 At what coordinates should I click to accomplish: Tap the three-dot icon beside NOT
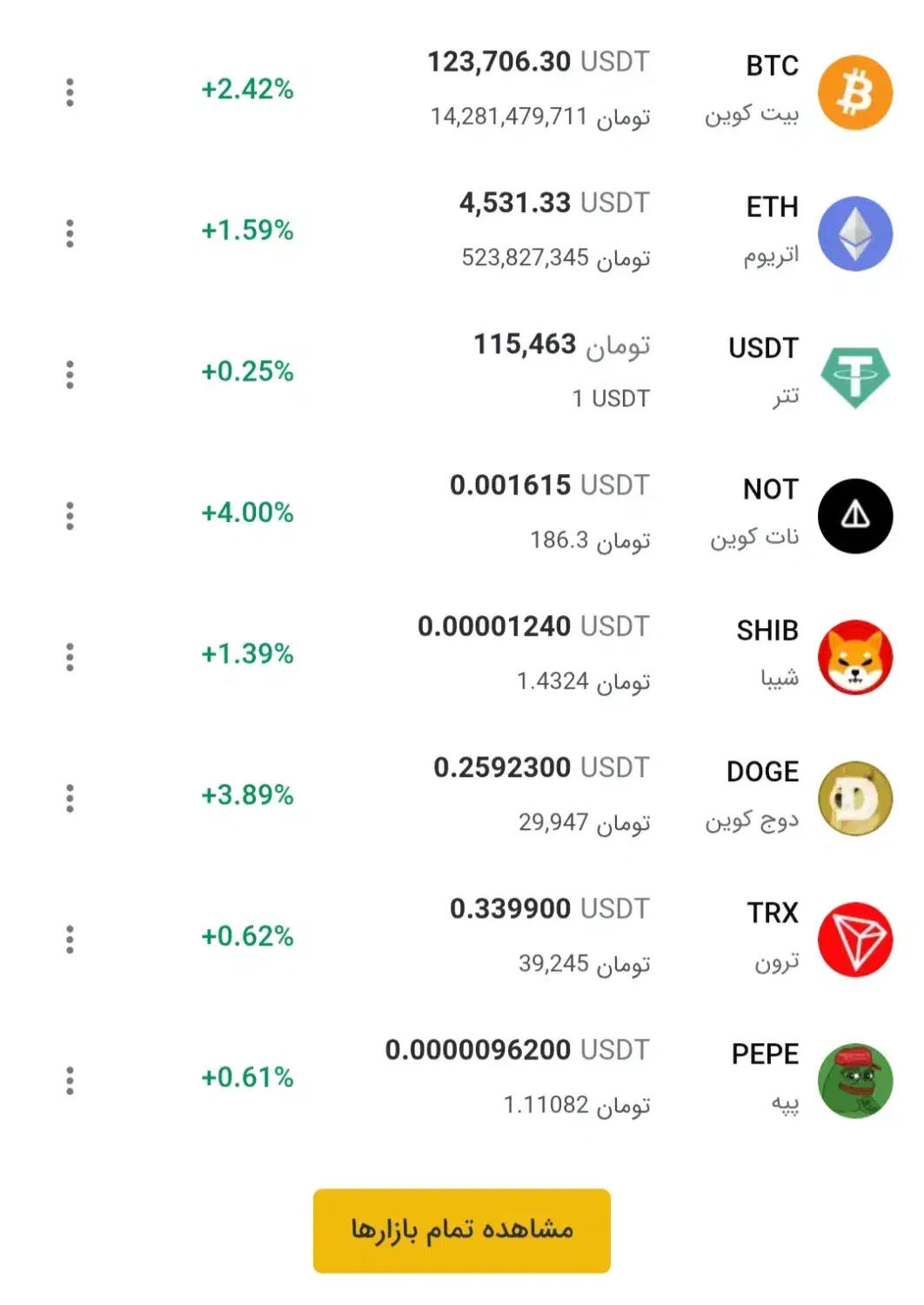(x=70, y=516)
